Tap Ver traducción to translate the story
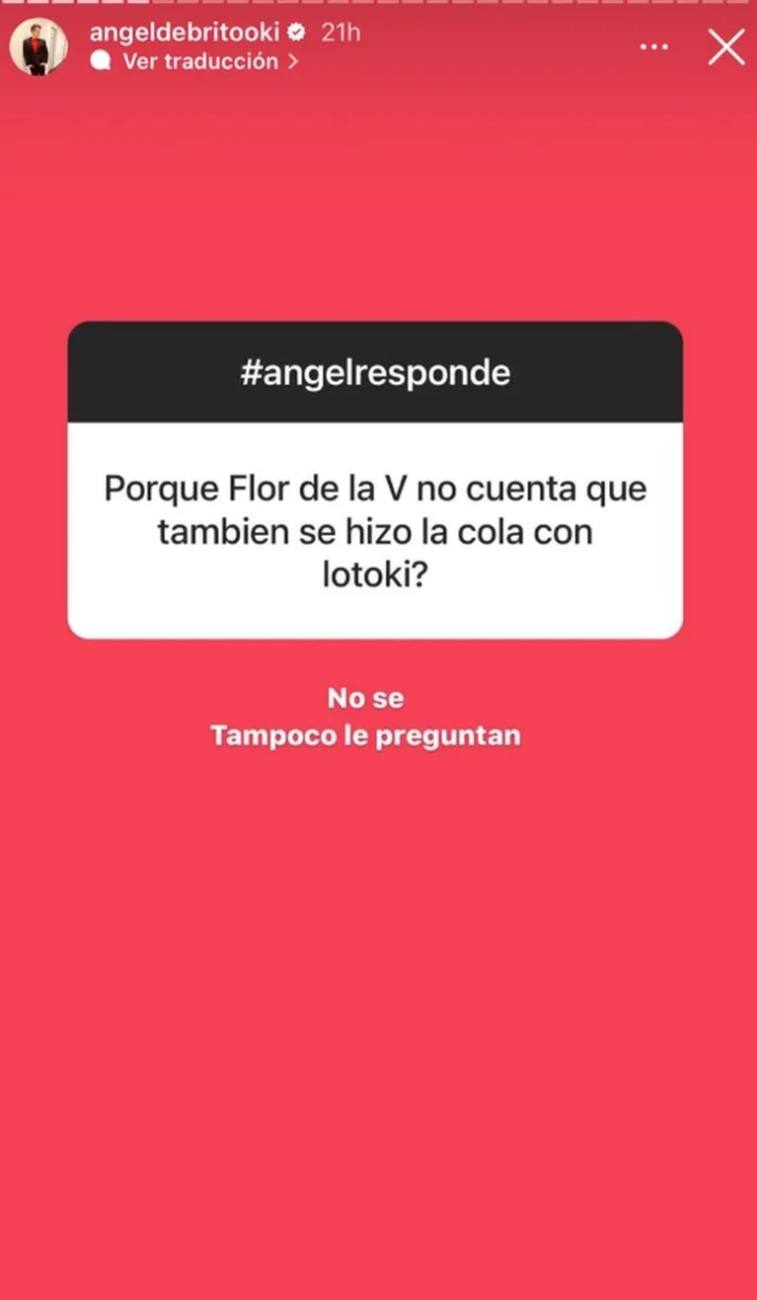This screenshot has height=1300, width=757. pos(199,61)
